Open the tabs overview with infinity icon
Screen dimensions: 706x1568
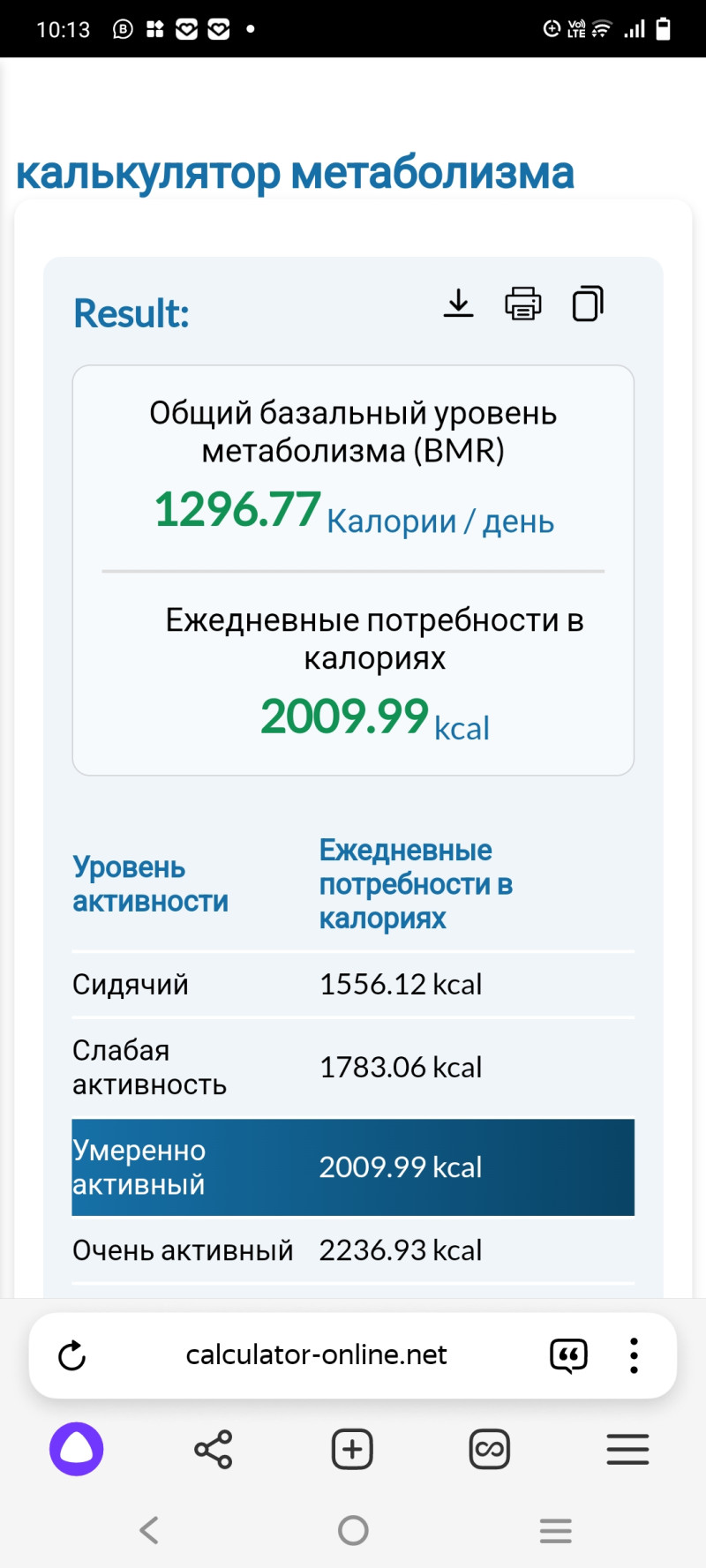pos(490,1449)
